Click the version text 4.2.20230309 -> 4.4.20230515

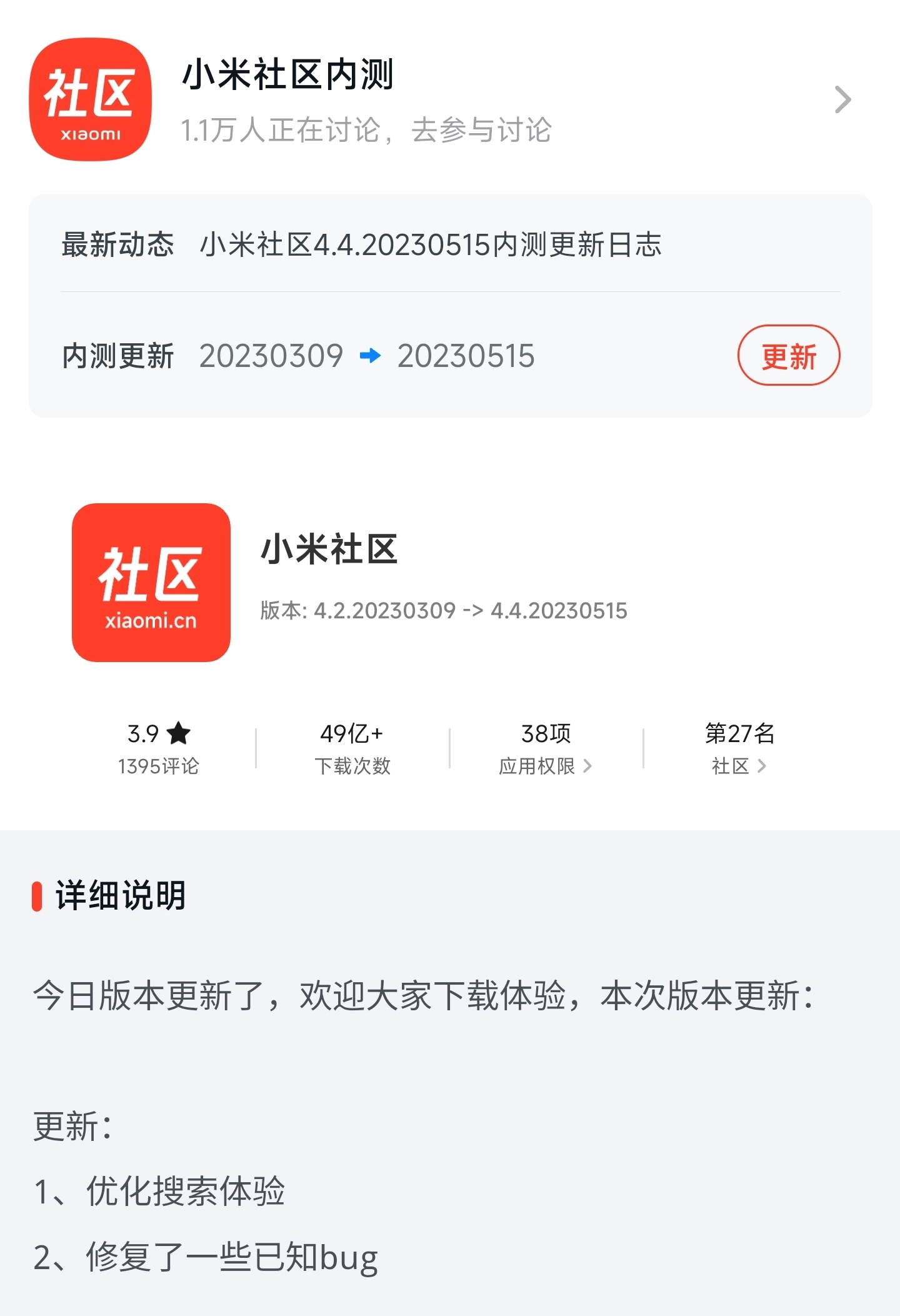click(444, 611)
